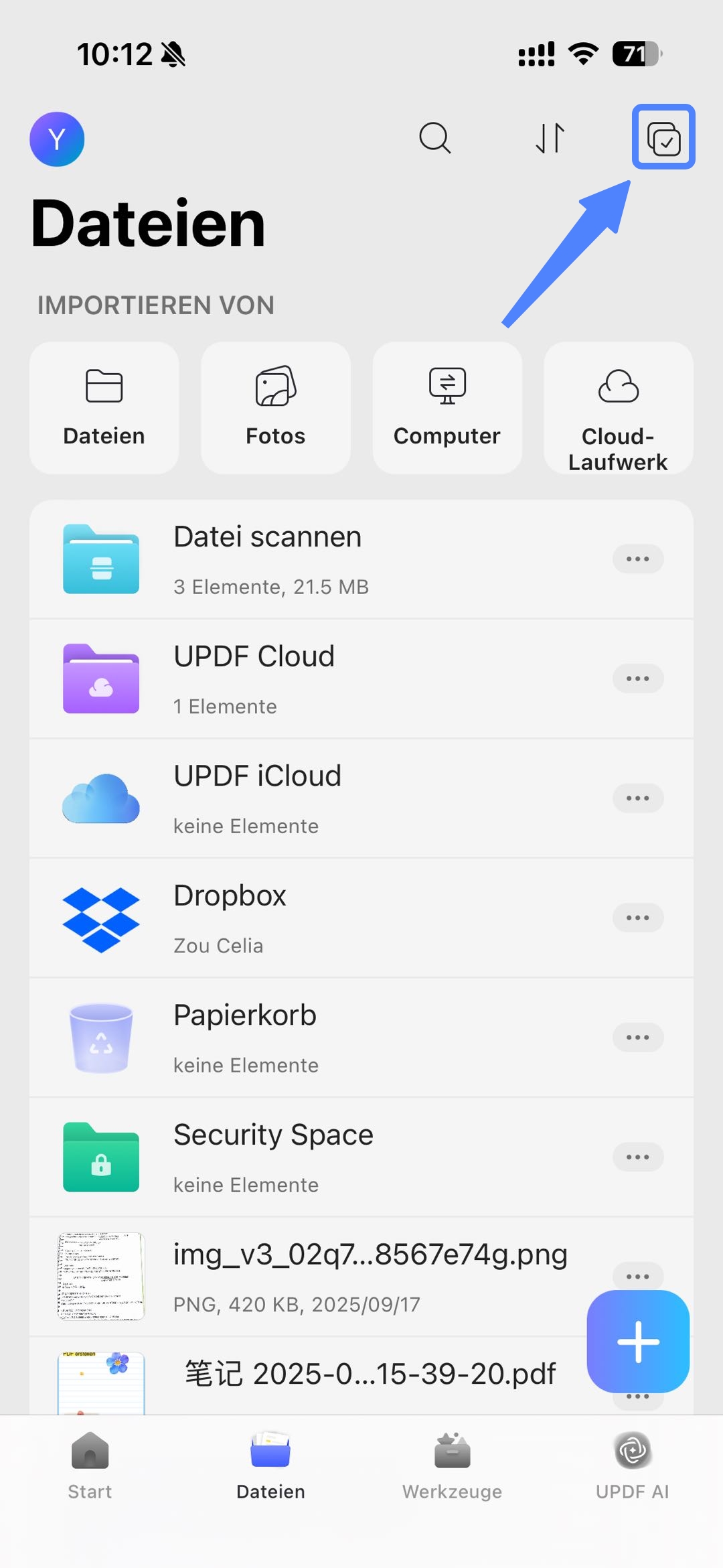Open the Security Space folder
Image resolution: width=723 pixels, height=1568 pixels.
click(361, 1157)
